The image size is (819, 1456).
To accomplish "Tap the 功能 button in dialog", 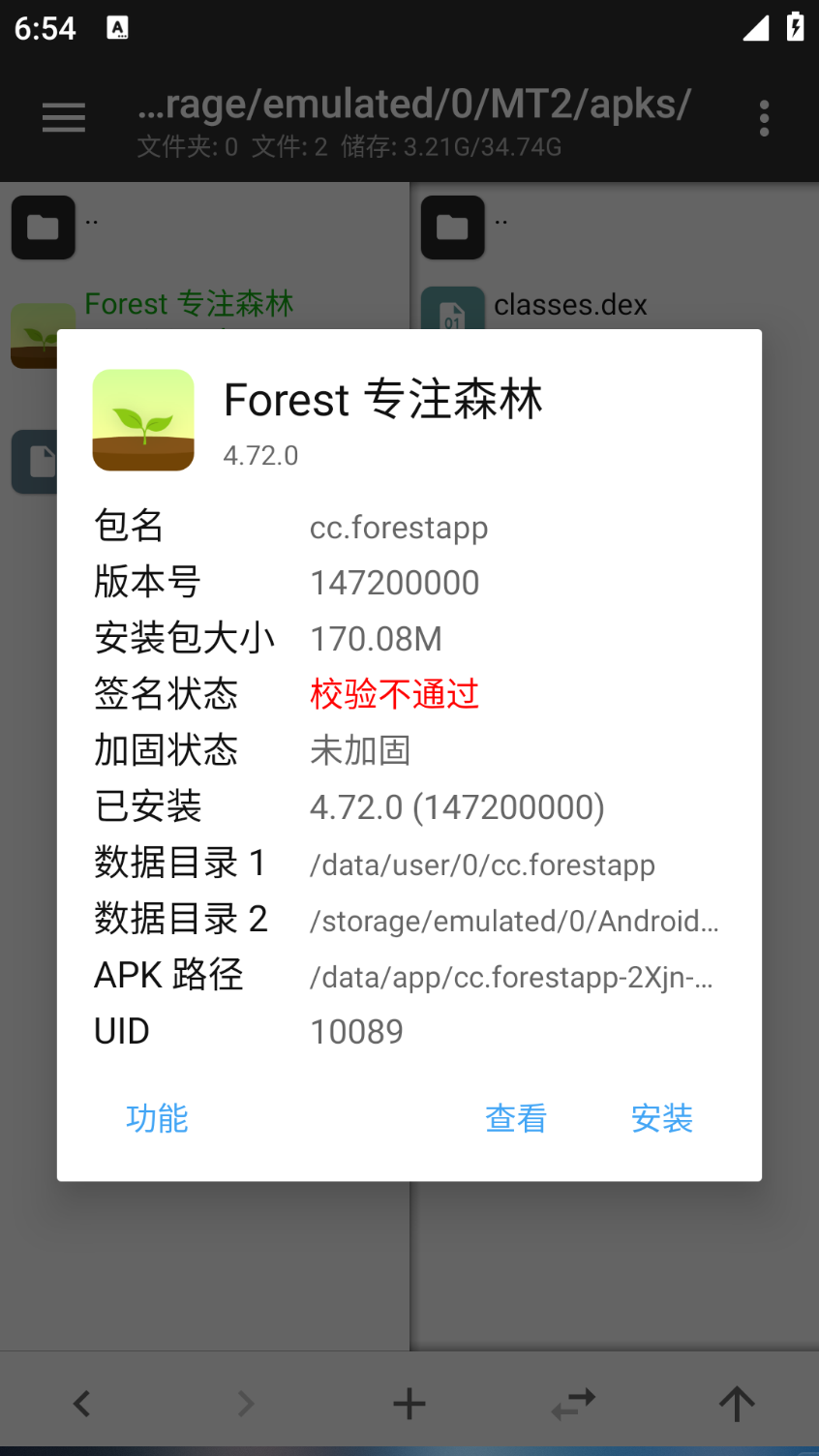I will tap(157, 1118).
